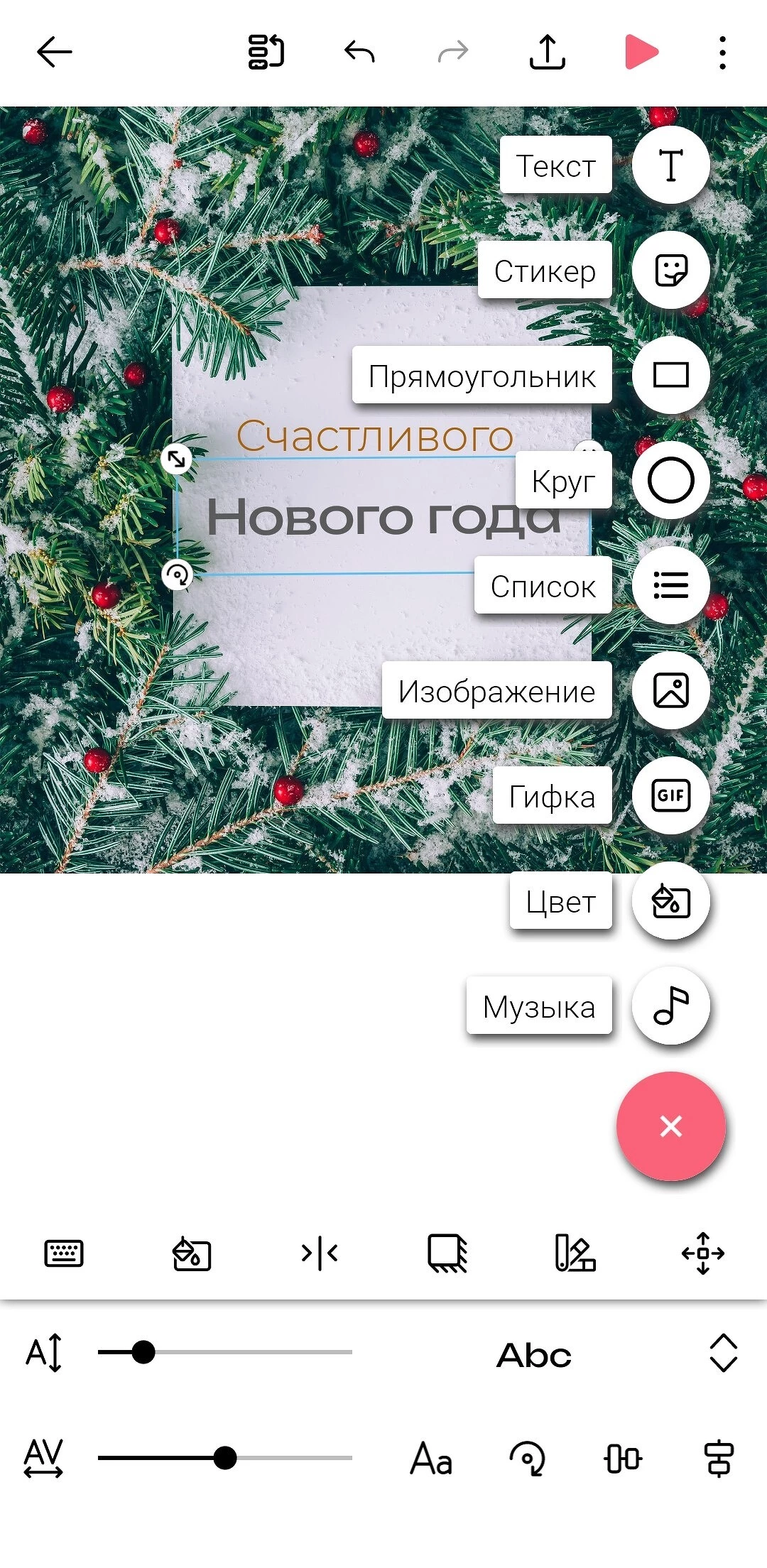Open the keyboard to edit text
767x1568 pixels.
pos(64,1253)
